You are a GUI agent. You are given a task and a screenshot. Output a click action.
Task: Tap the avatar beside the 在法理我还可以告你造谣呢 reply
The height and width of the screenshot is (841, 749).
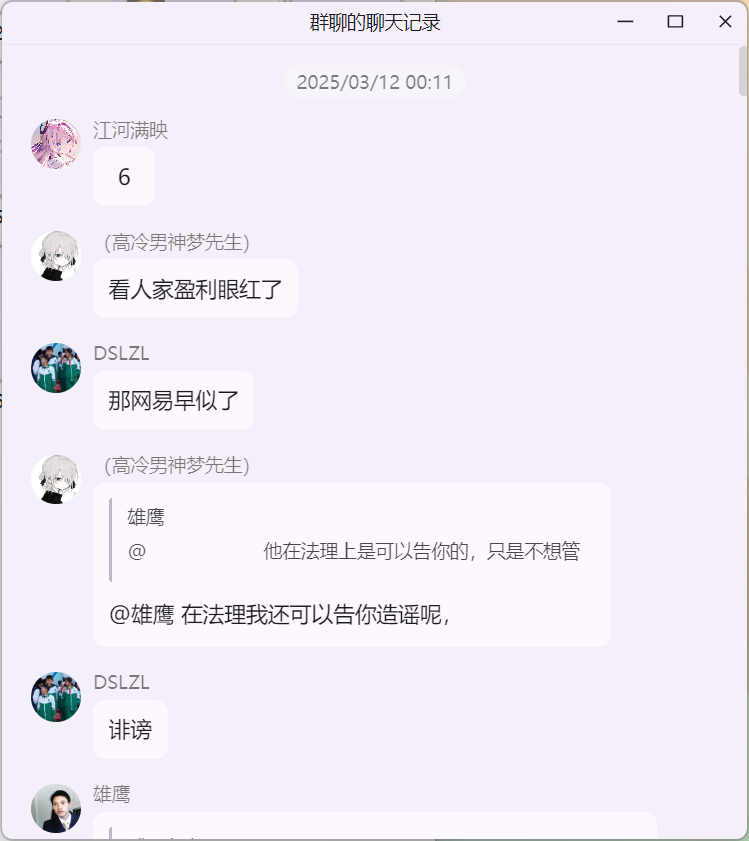pyautogui.click(x=56, y=480)
